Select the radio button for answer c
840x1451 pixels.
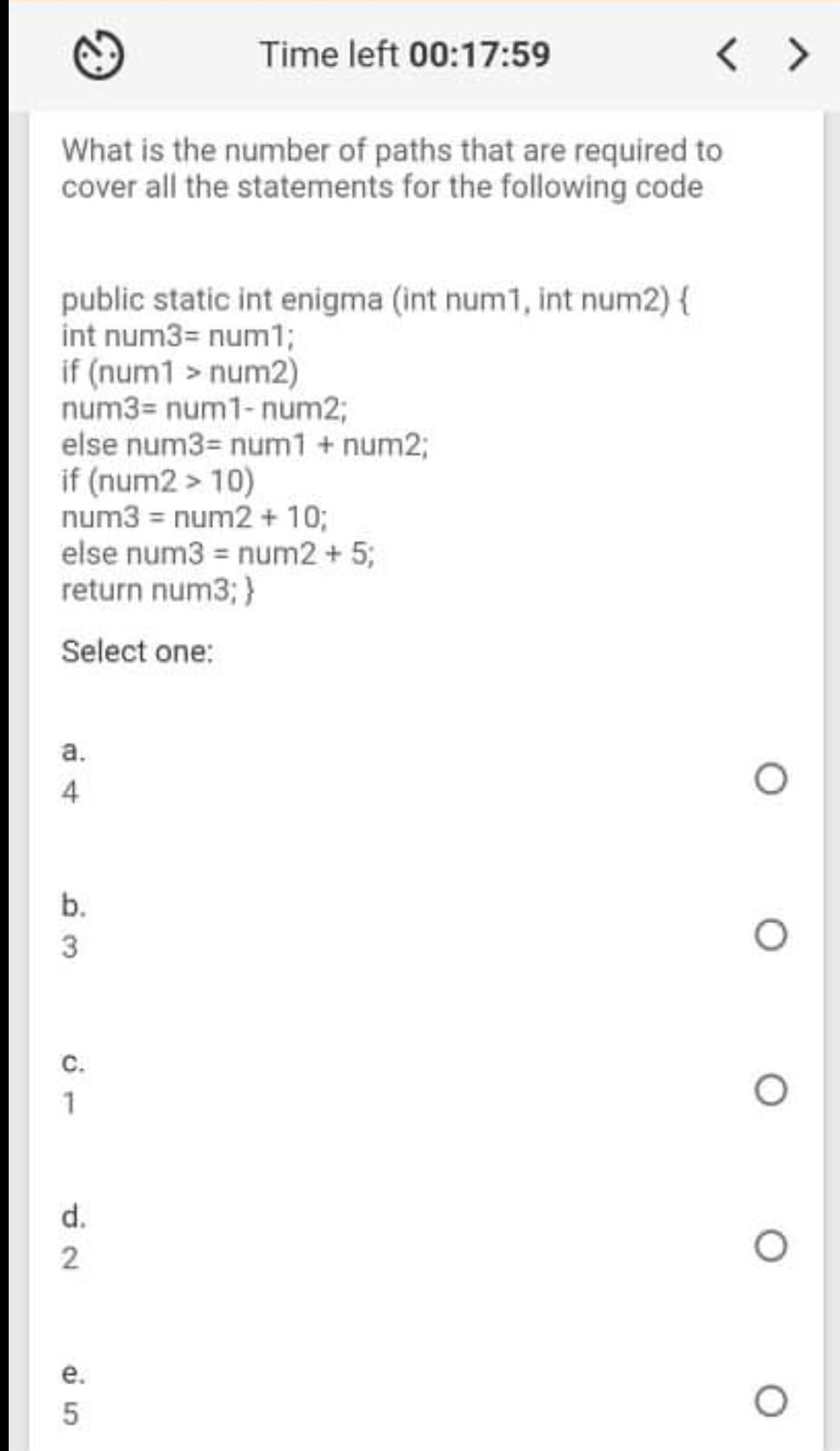pyautogui.click(x=772, y=1088)
